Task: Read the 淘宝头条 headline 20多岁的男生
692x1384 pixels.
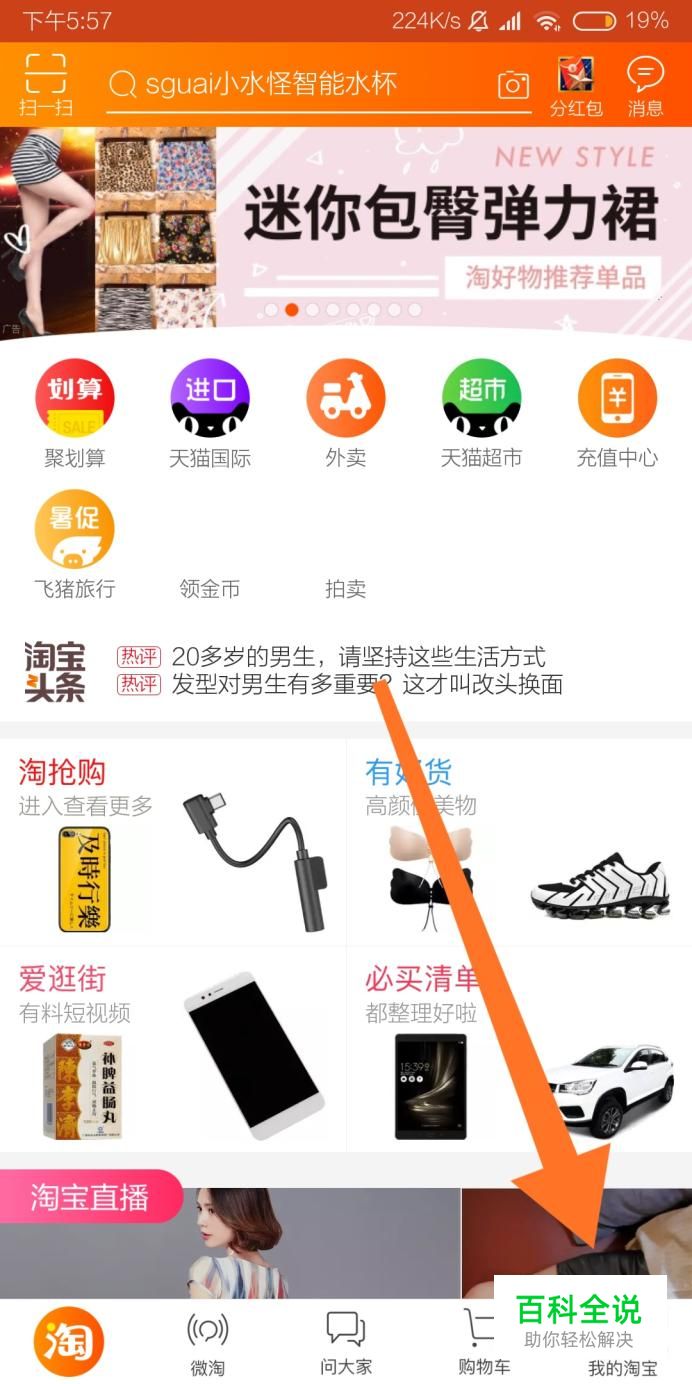Action: pyautogui.click(x=358, y=657)
